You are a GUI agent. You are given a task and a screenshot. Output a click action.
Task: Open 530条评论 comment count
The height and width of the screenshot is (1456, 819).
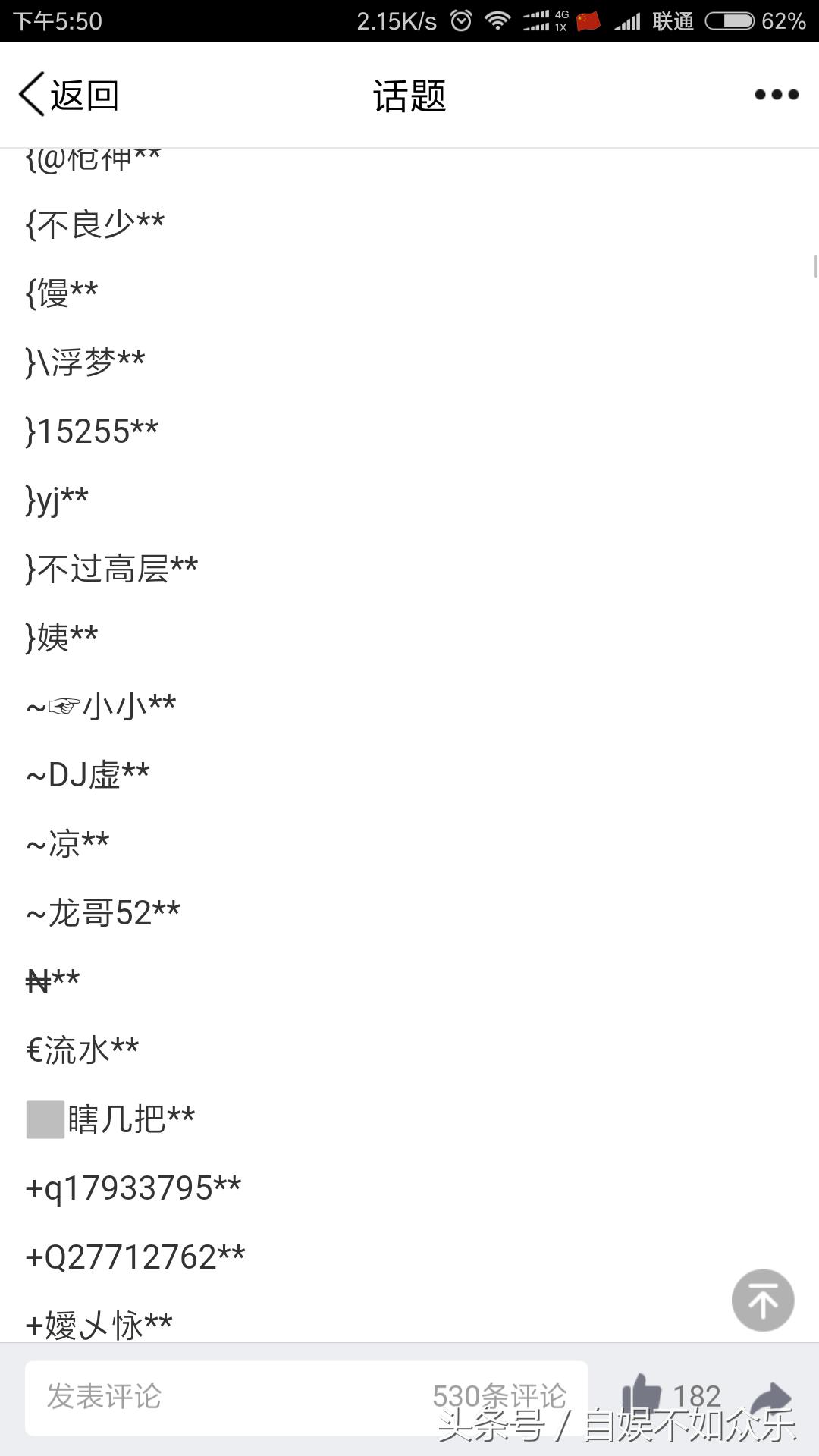(502, 1395)
